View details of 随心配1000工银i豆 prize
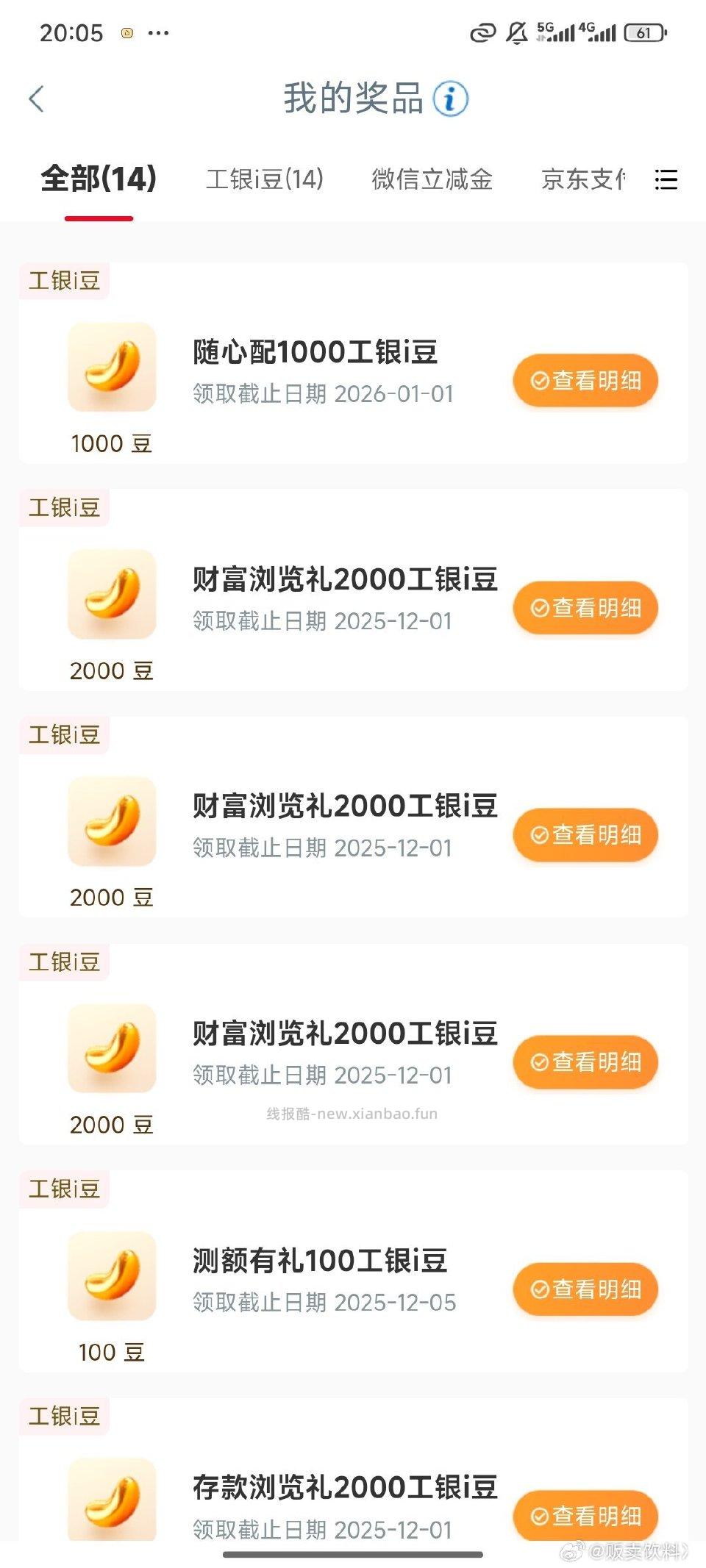This screenshot has height=1568, width=706. tap(585, 381)
